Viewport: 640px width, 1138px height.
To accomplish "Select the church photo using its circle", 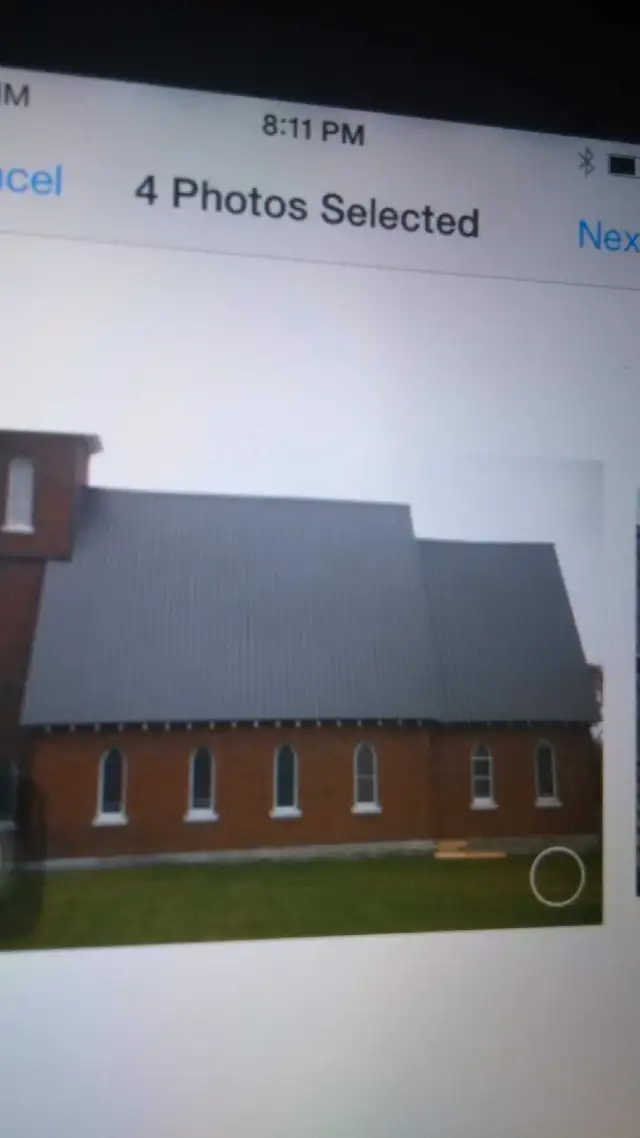I will [x=556, y=876].
